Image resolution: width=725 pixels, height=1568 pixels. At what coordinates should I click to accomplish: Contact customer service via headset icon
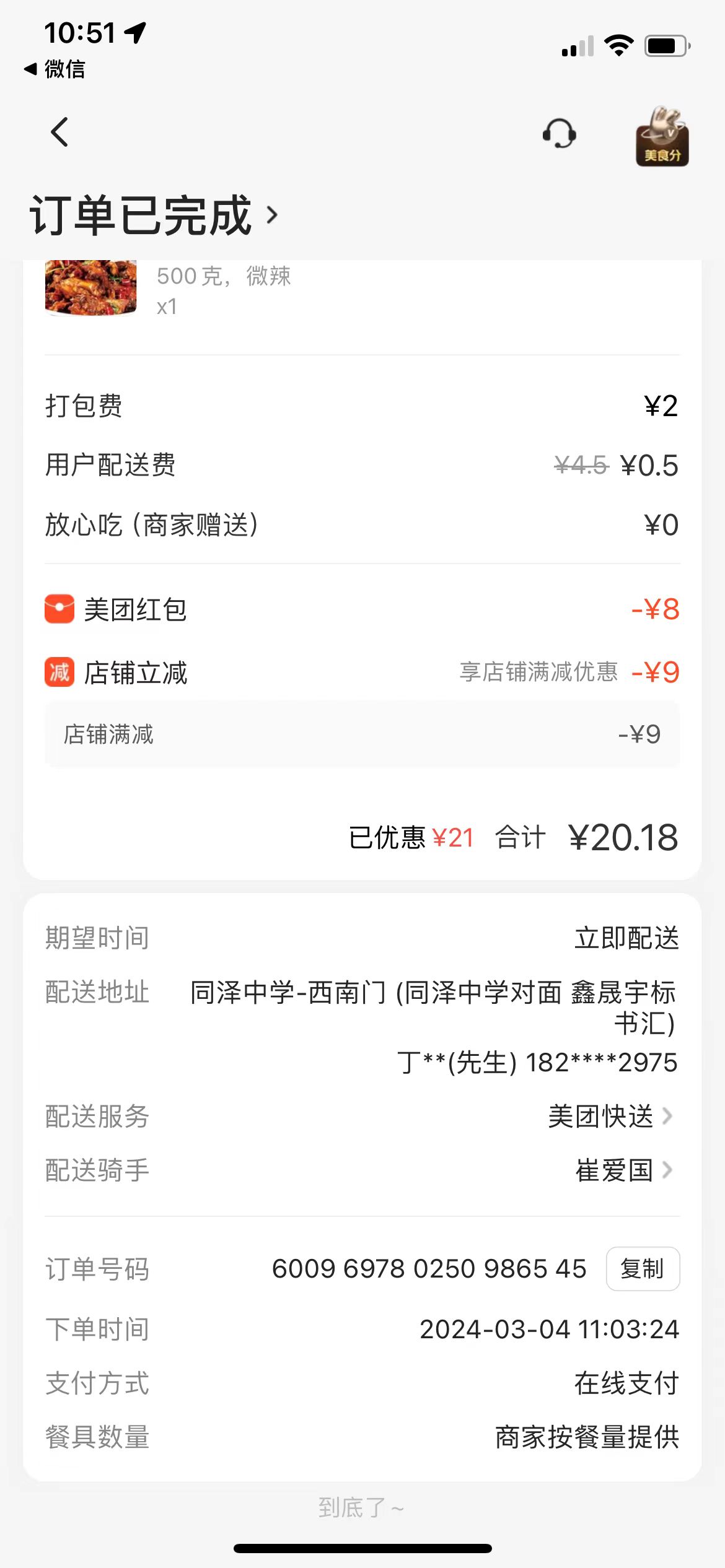[559, 133]
